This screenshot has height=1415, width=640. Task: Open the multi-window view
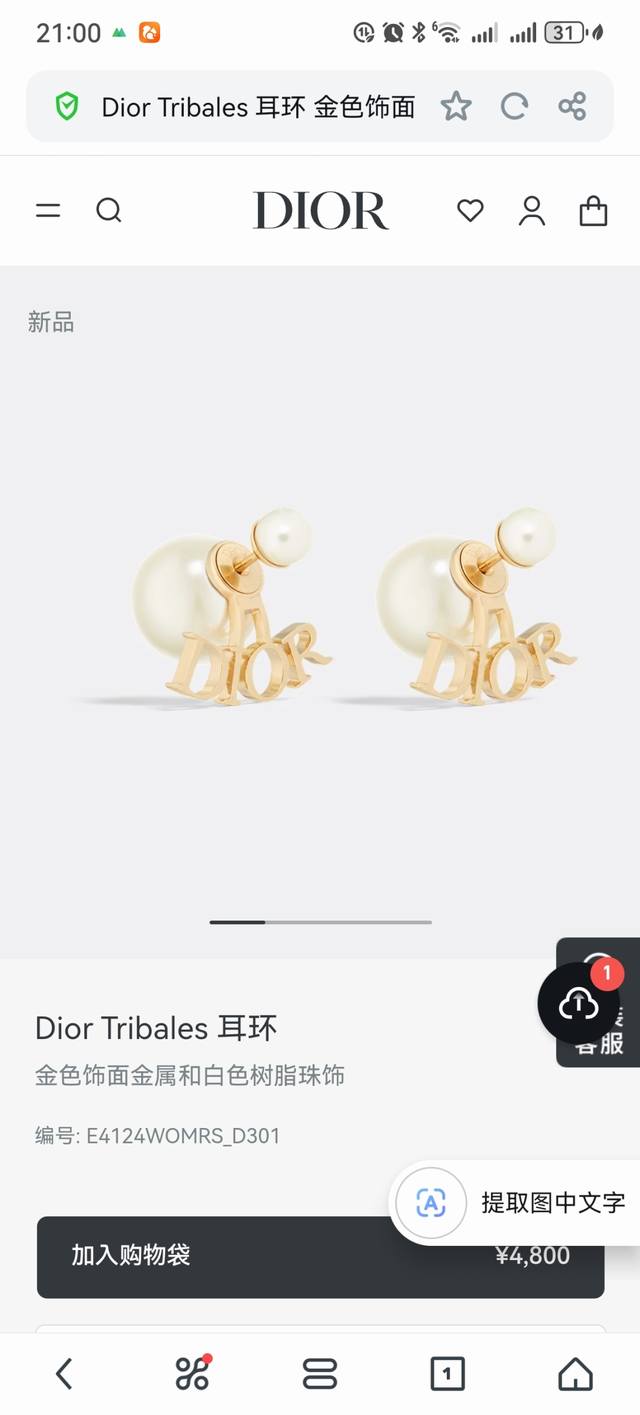point(320,1374)
